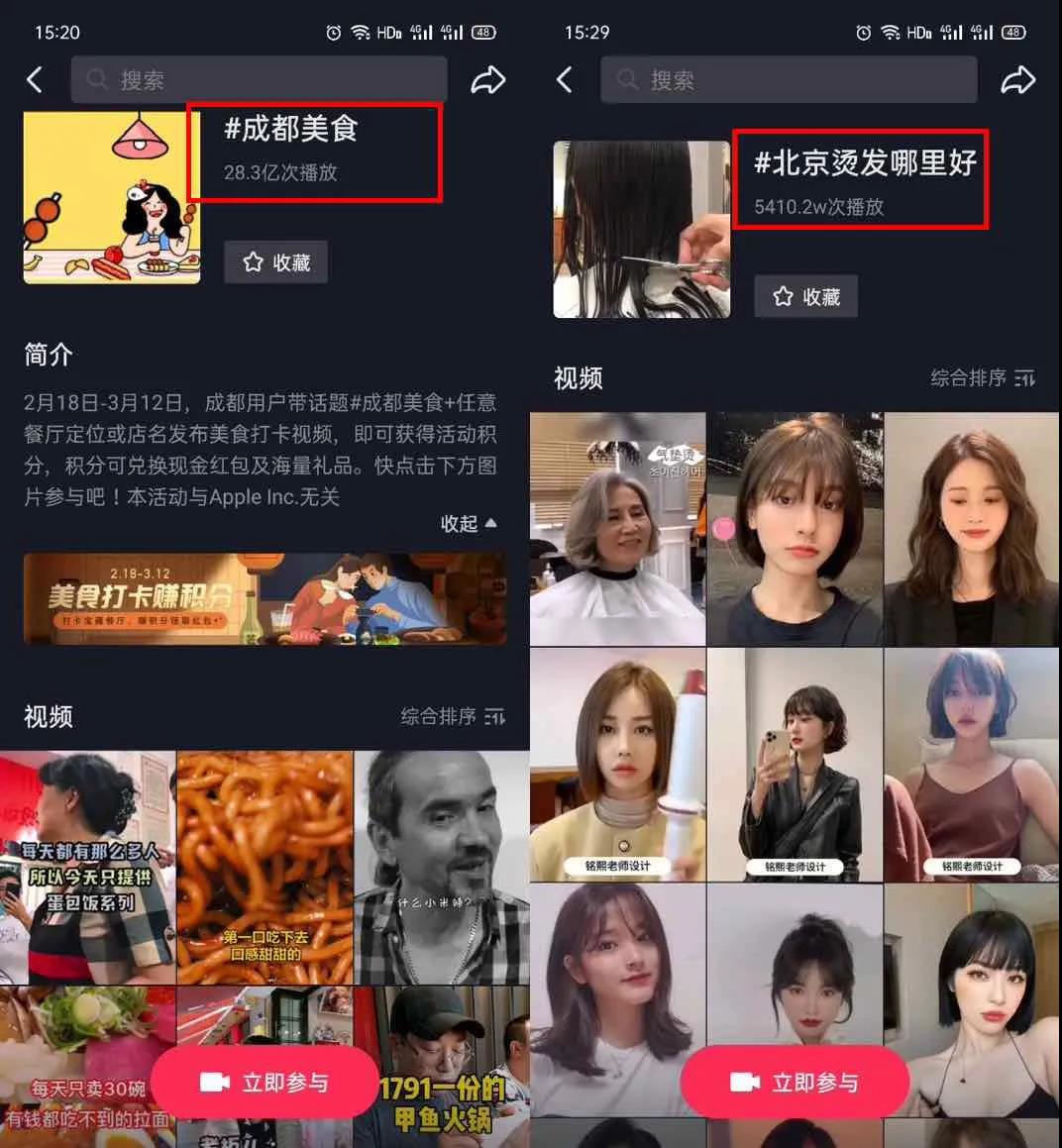1062x1148 pixels.
Task: Open the gray-haired woman 气垫烫 video
Action: click(x=617, y=529)
